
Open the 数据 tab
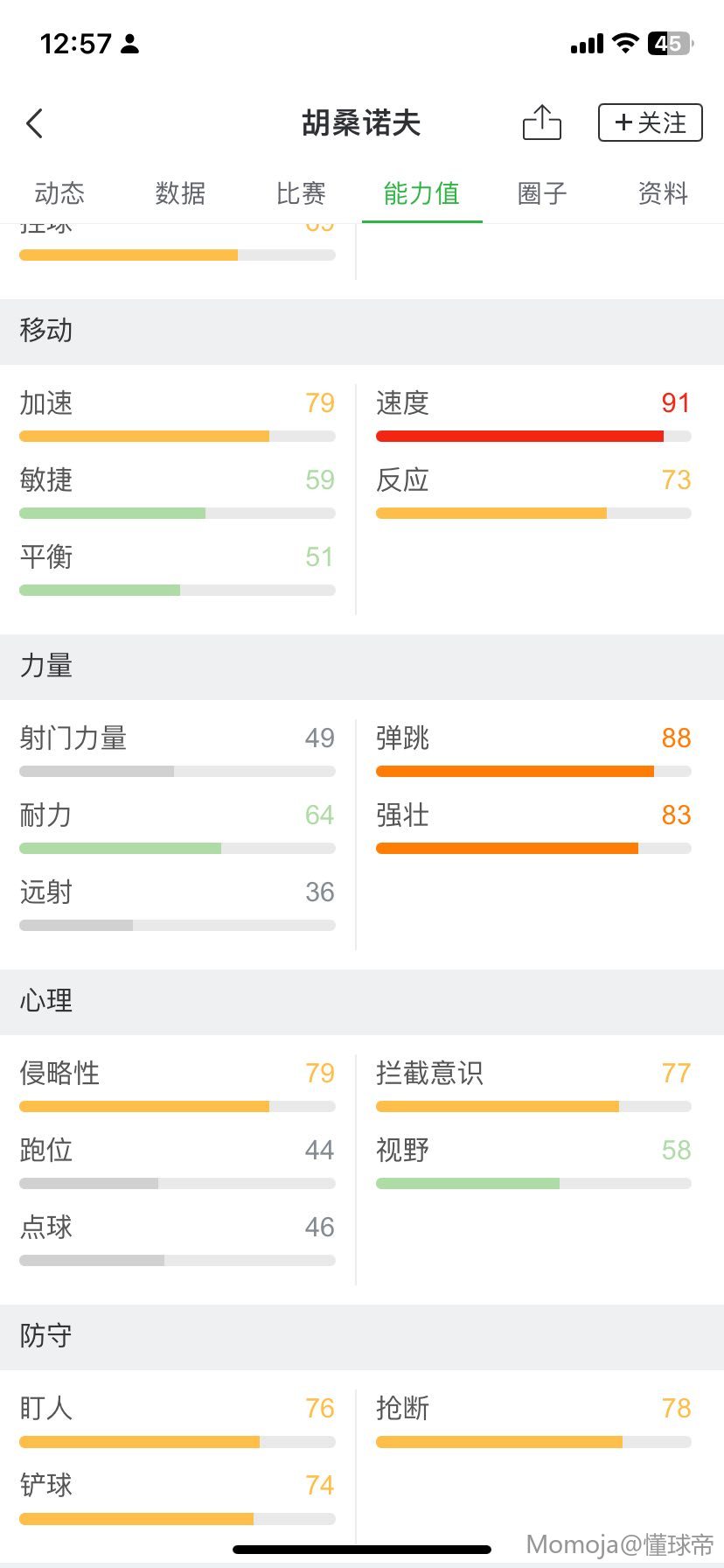180,193
